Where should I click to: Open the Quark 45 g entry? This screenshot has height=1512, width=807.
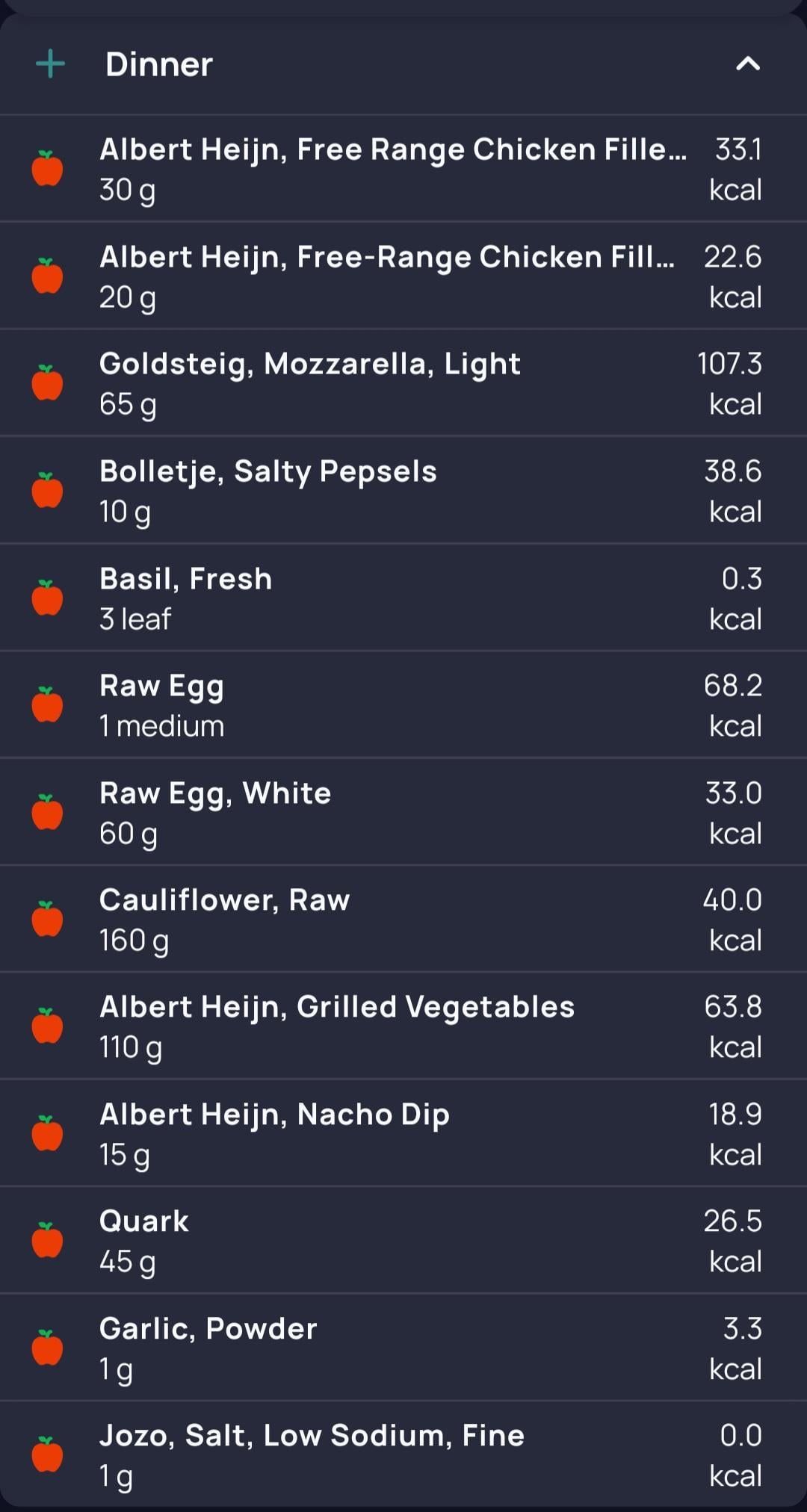click(x=403, y=1240)
